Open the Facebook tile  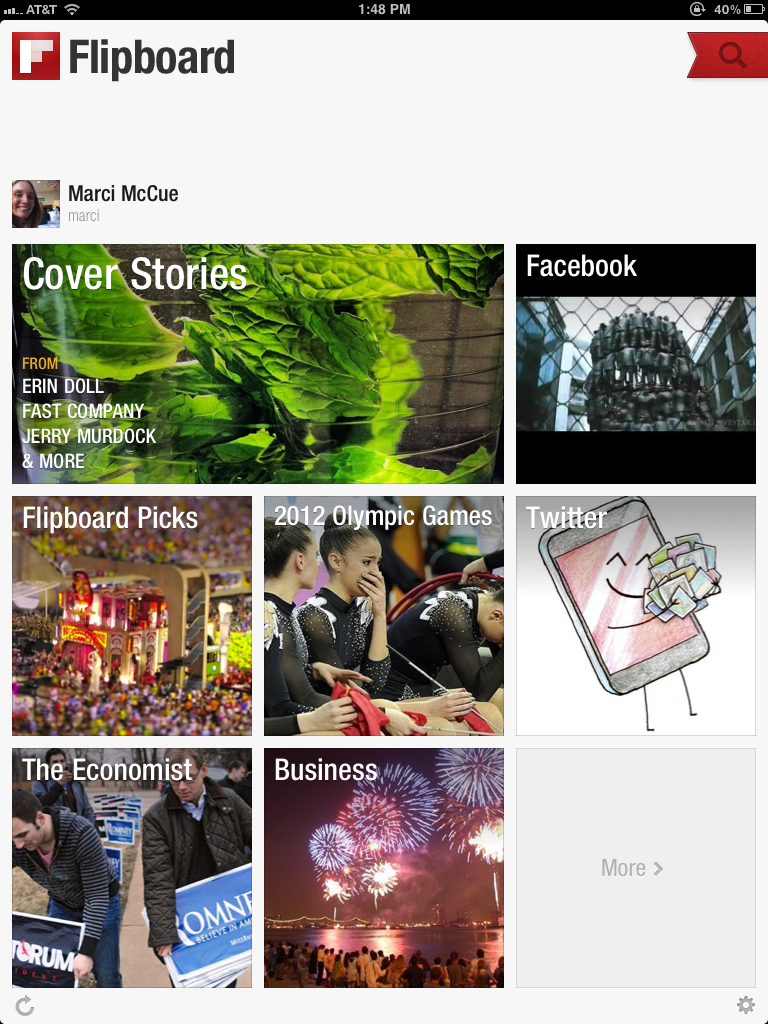636,364
